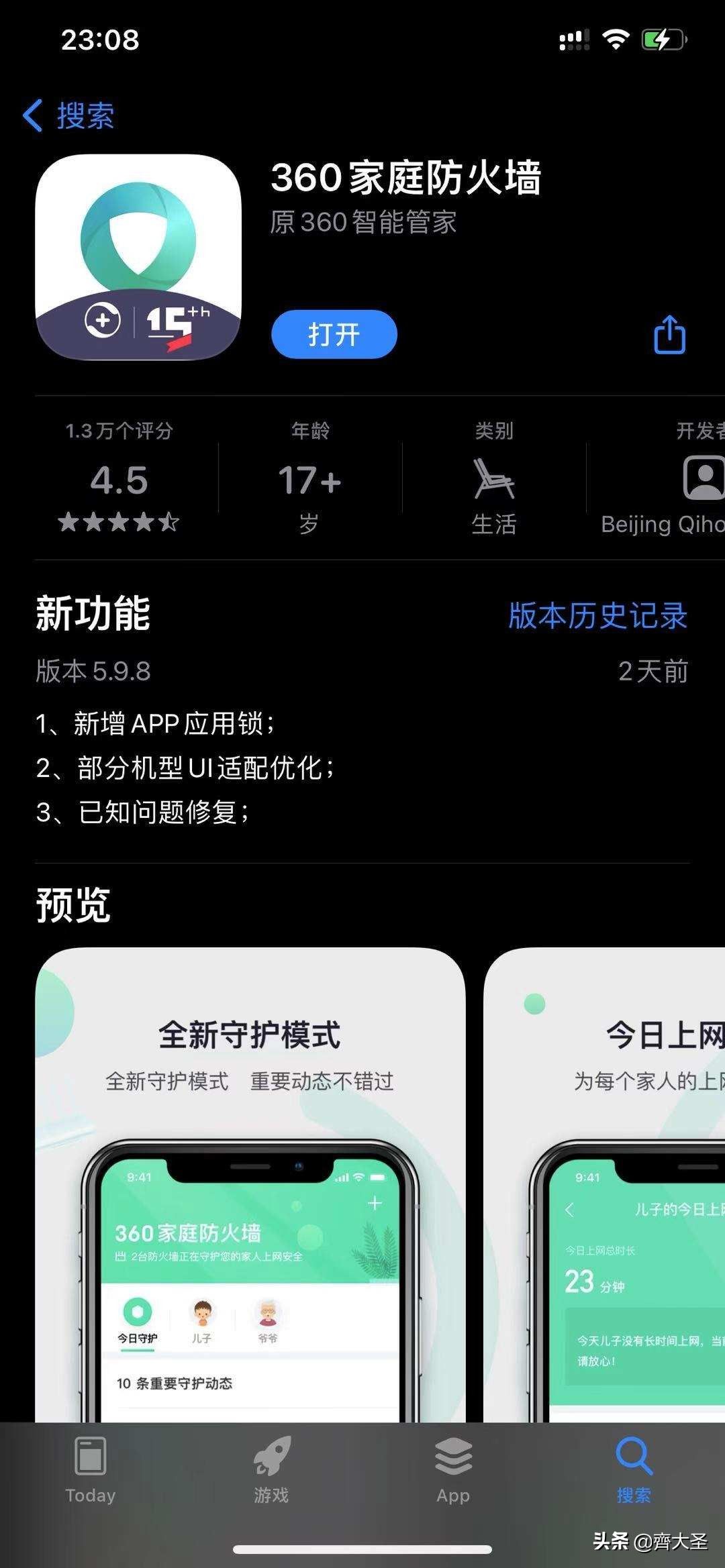Open 版本历史记录 version history
Viewport: 725px width, 1568px height.
click(x=597, y=615)
